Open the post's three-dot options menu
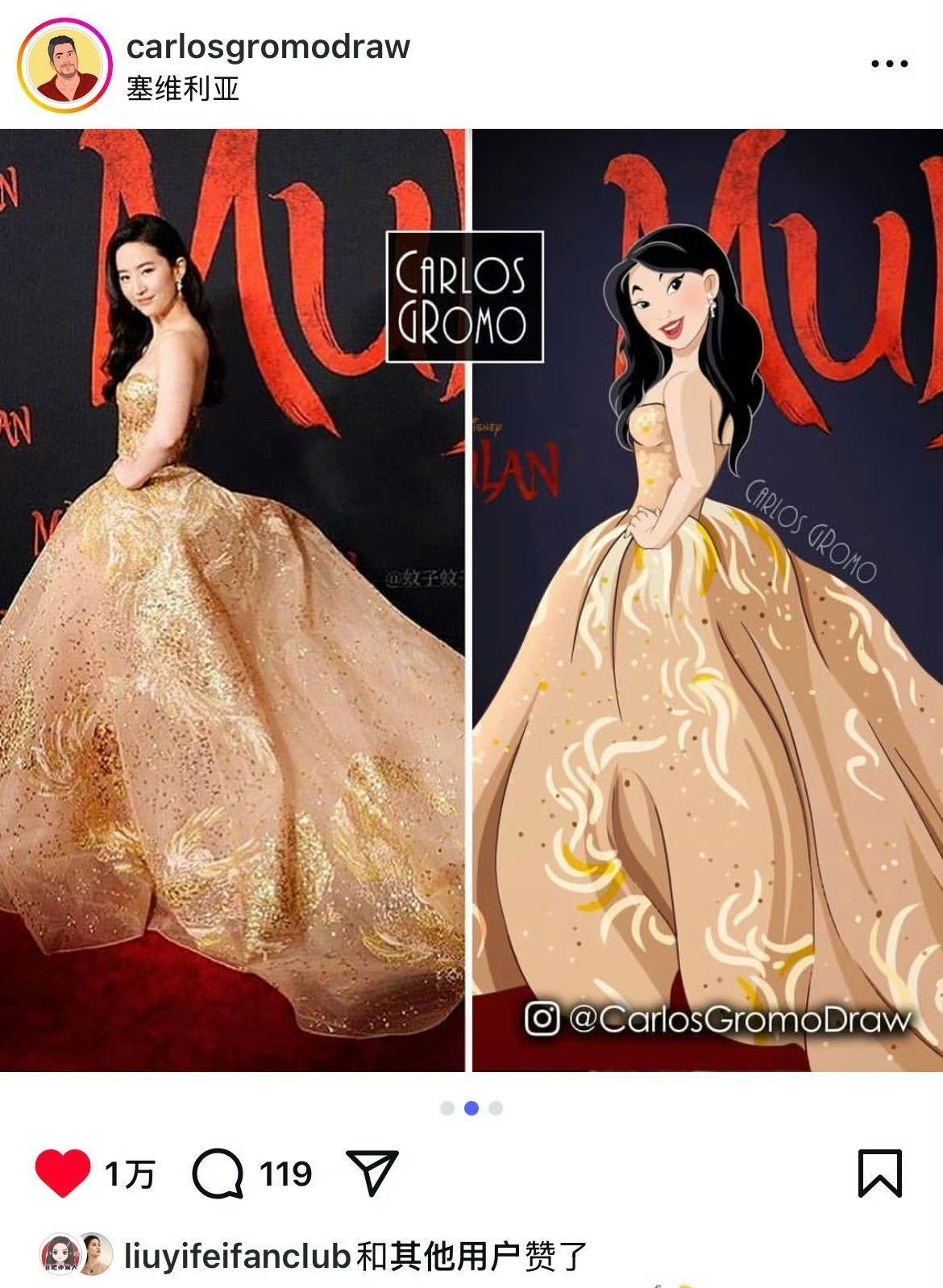The width and height of the screenshot is (943, 1288). point(889,64)
